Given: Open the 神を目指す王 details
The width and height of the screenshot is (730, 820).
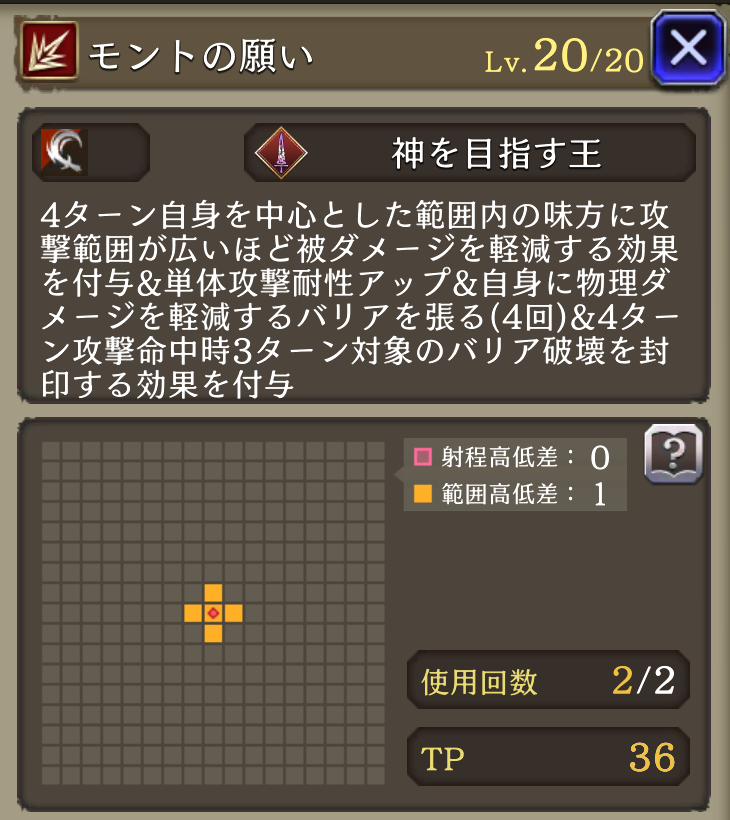Looking at the screenshot, I should click(469, 153).
